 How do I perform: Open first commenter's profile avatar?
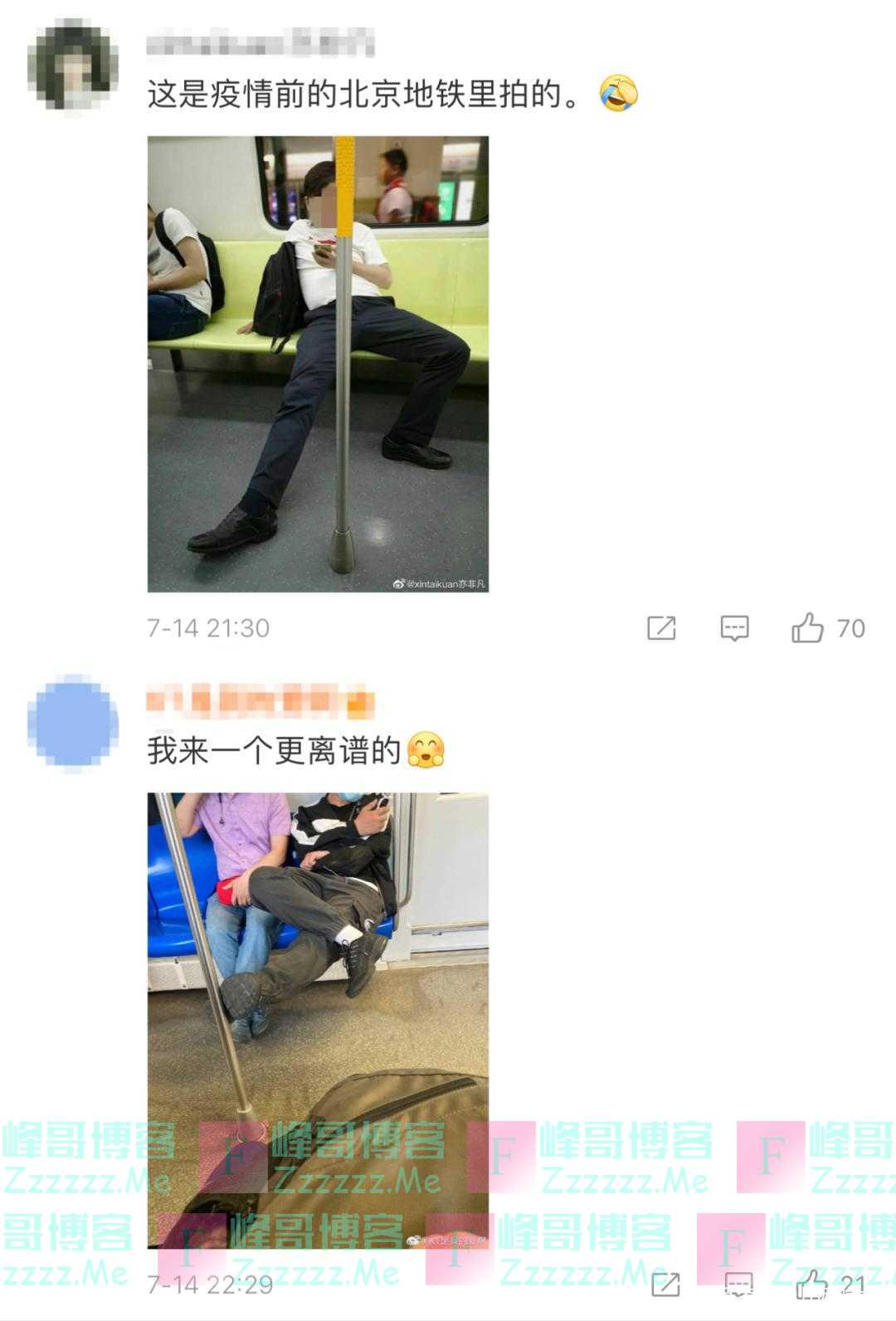pyautogui.click(x=72, y=68)
